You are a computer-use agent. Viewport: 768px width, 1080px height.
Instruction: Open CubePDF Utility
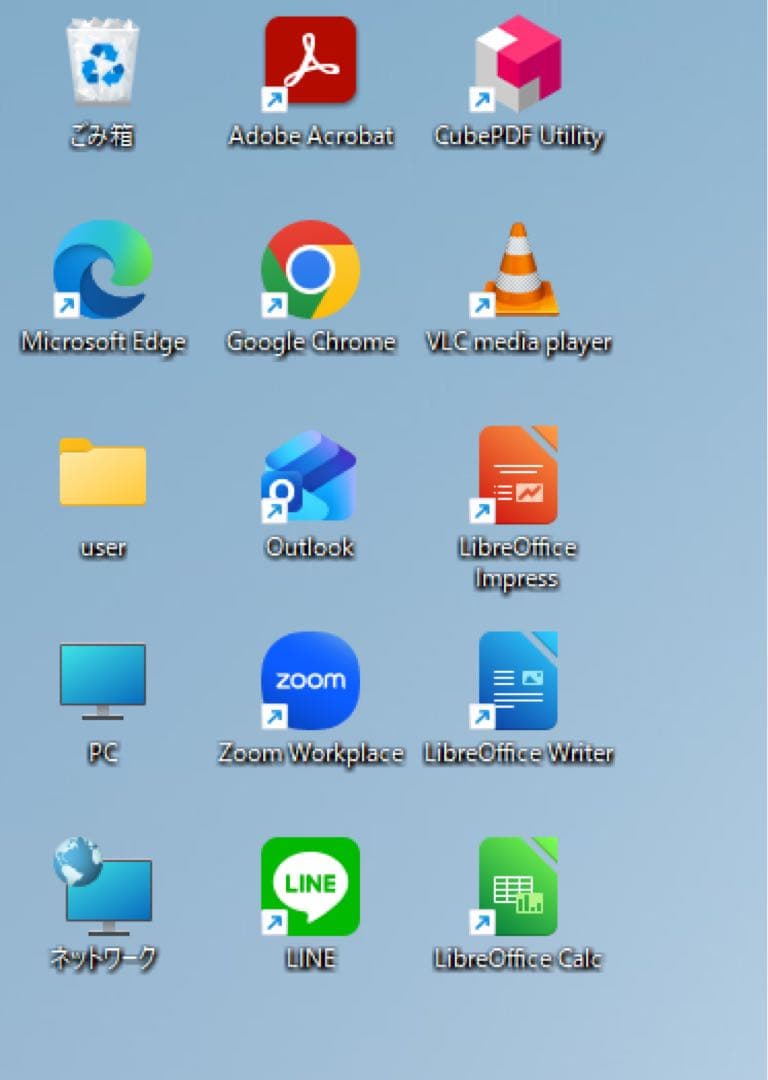click(517, 62)
